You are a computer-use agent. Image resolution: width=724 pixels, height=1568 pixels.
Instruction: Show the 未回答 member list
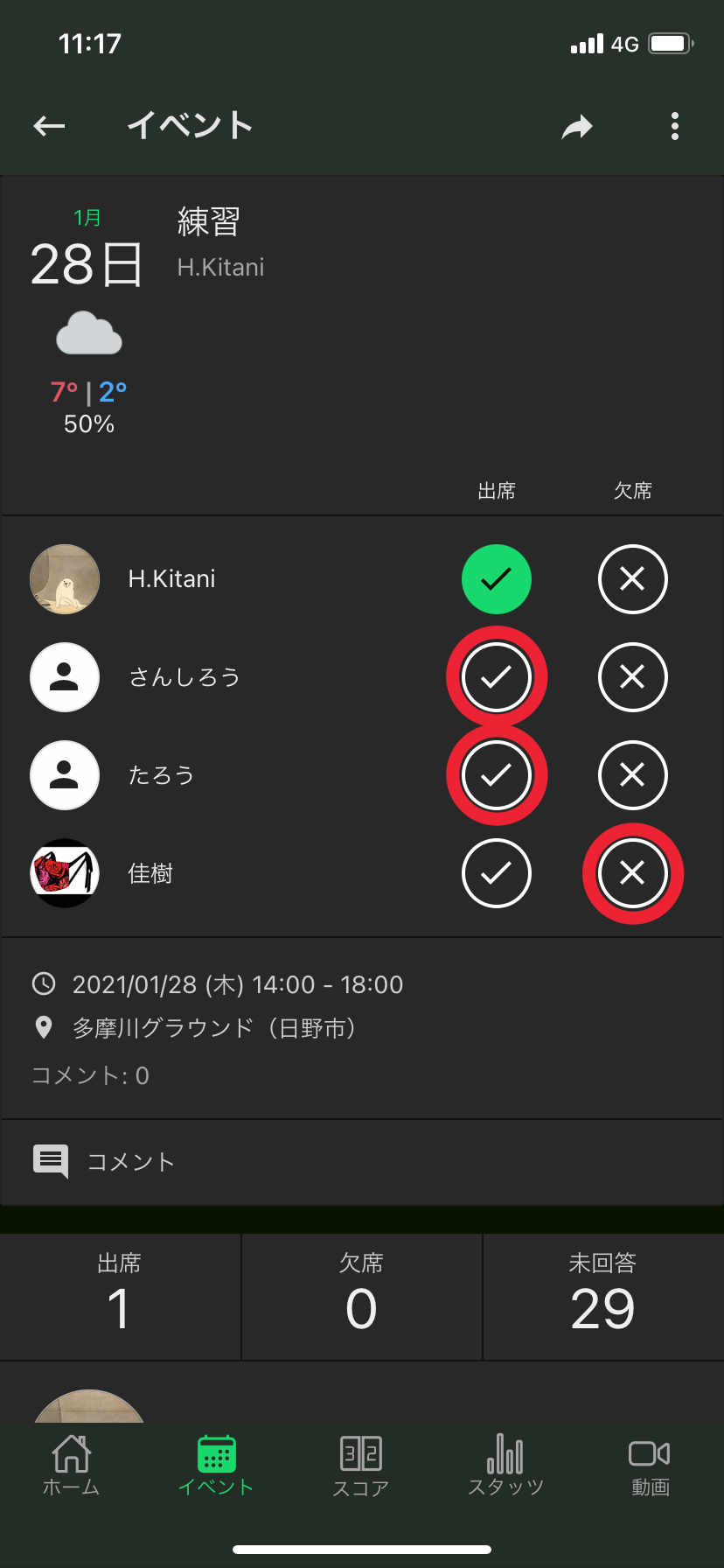(602, 1296)
